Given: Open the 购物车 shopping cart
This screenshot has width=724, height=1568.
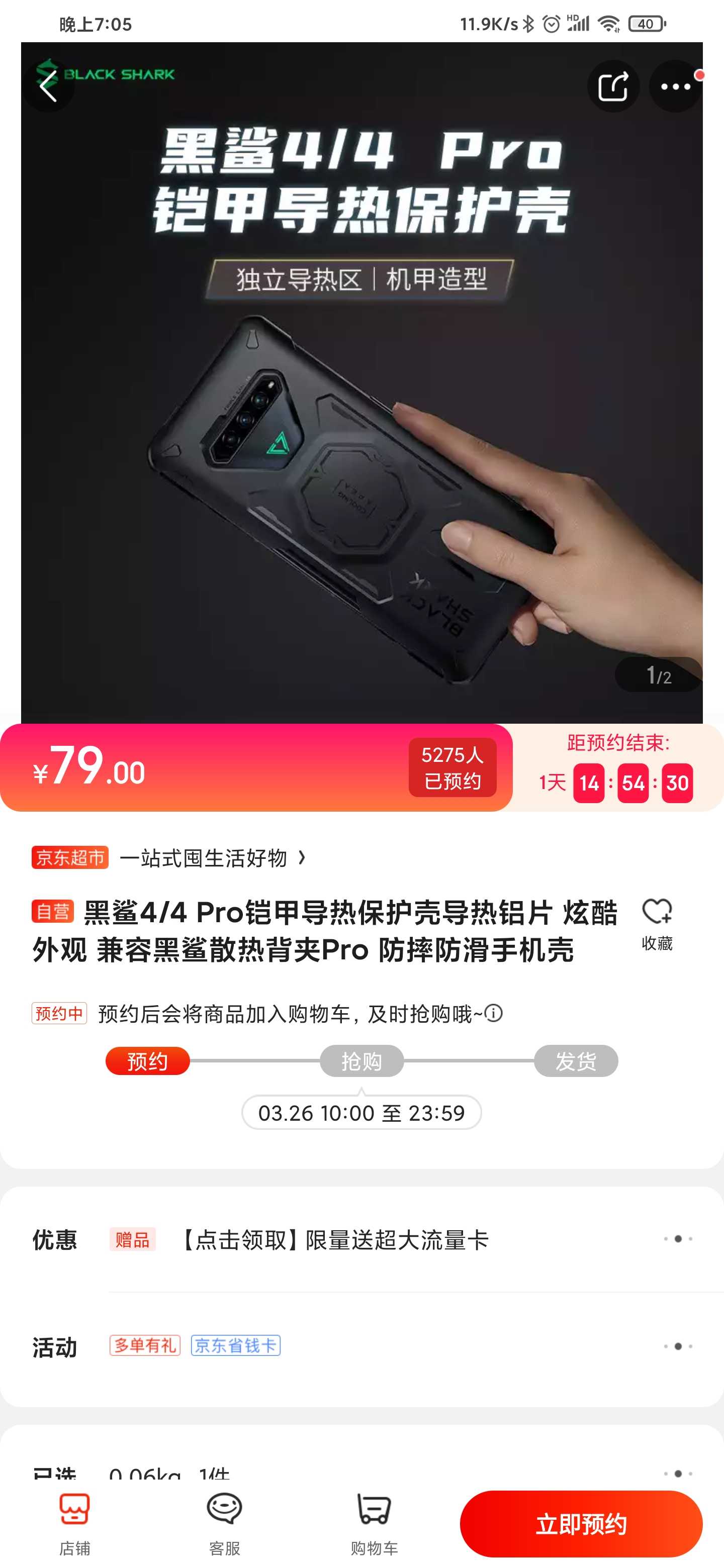Looking at the screenshot, I should 374,1523.
